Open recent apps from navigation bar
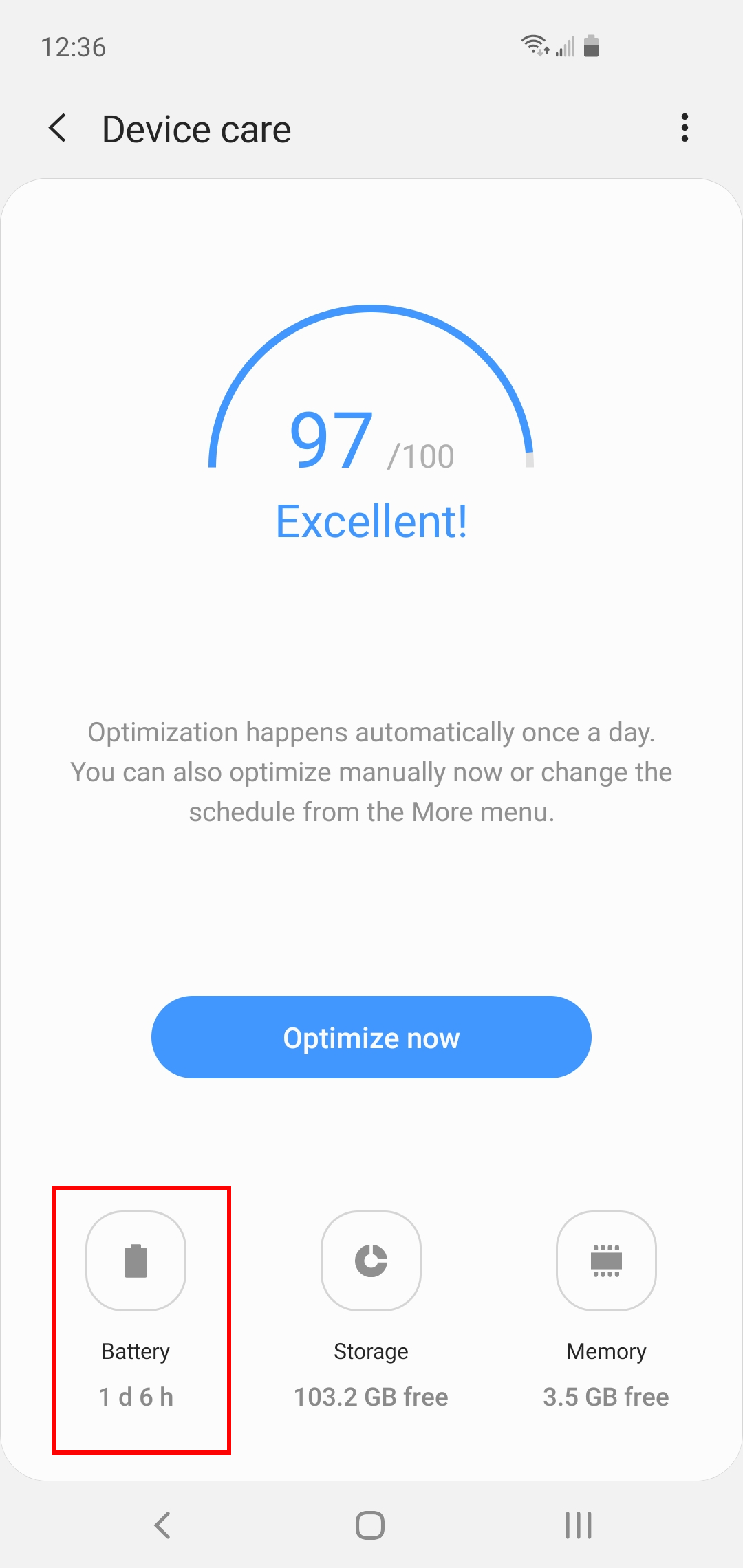 (x=578, y=1525)
